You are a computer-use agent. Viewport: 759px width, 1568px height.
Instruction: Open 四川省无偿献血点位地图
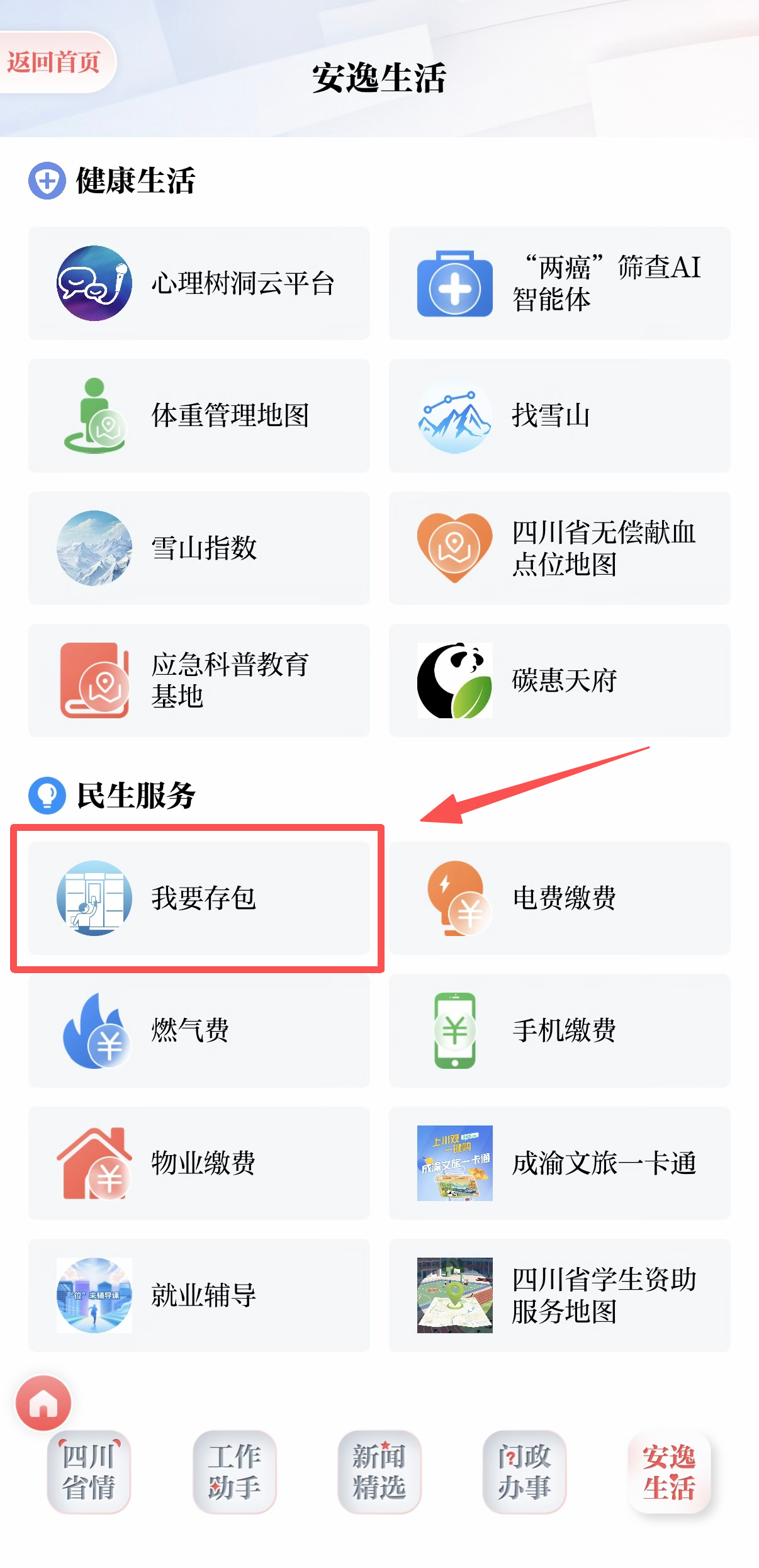(559, 548)
